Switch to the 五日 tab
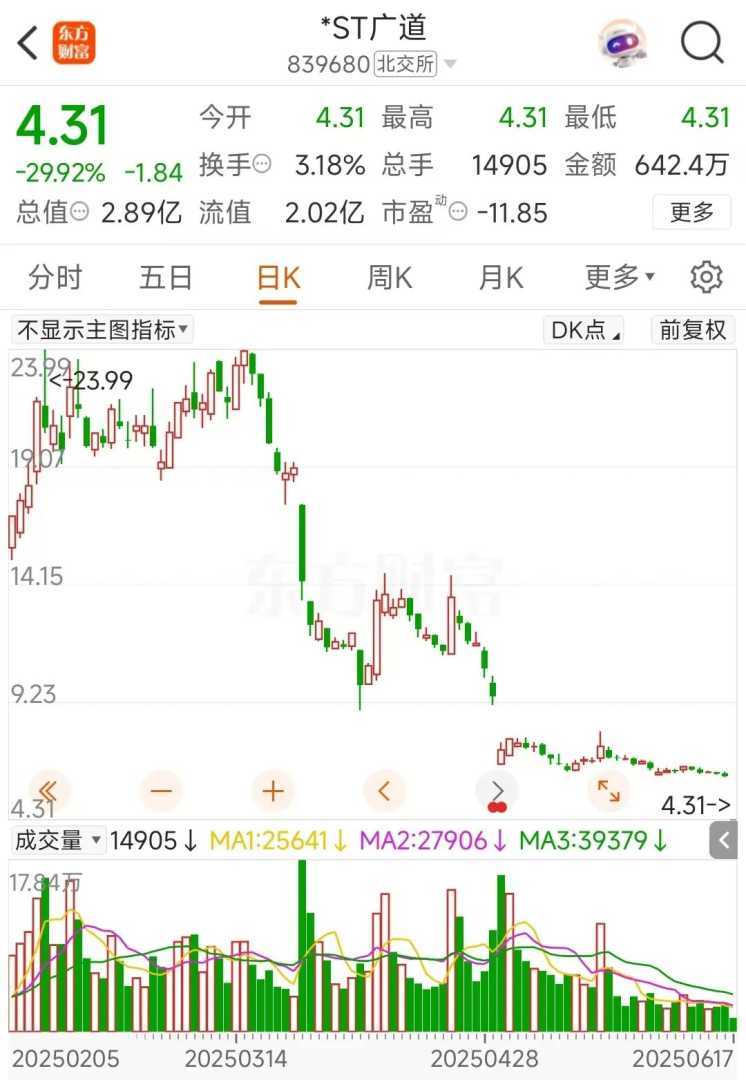The image size is (746, 1080). coord(166,277)
